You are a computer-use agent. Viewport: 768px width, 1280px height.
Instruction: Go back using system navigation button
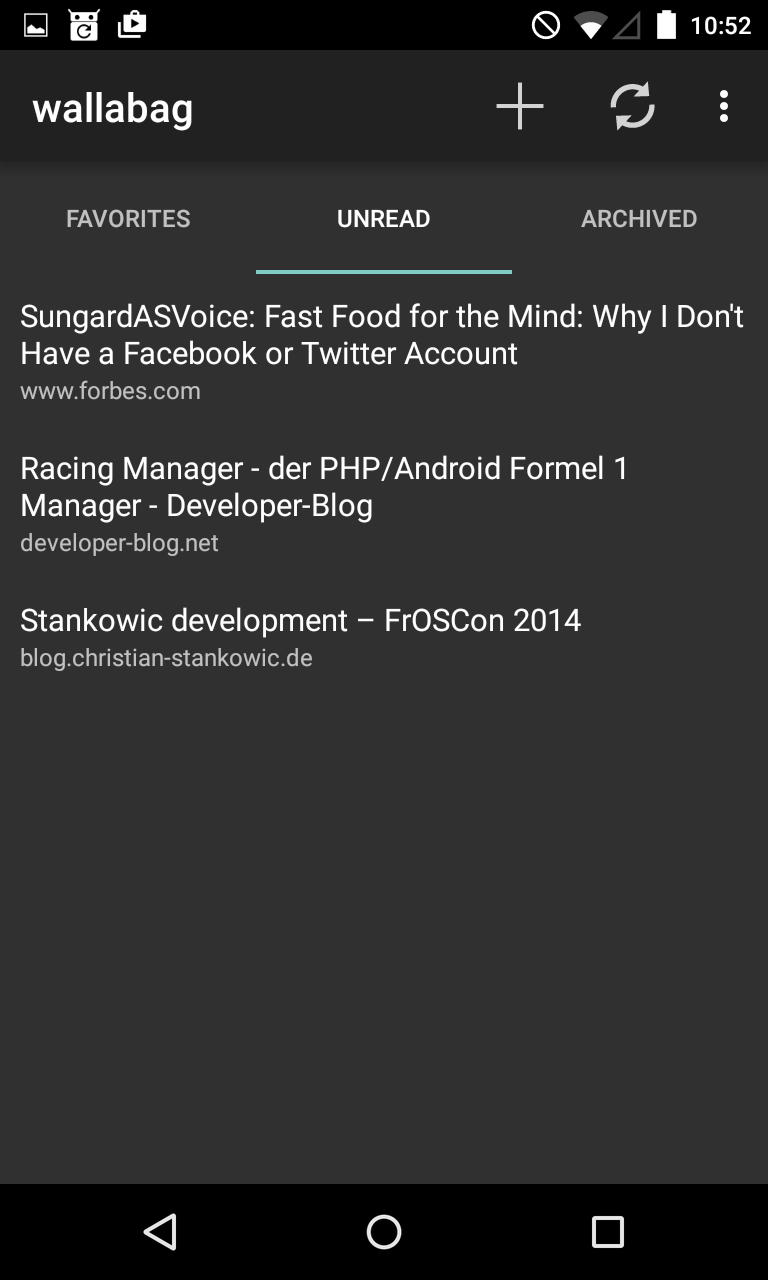(160, 1232)
